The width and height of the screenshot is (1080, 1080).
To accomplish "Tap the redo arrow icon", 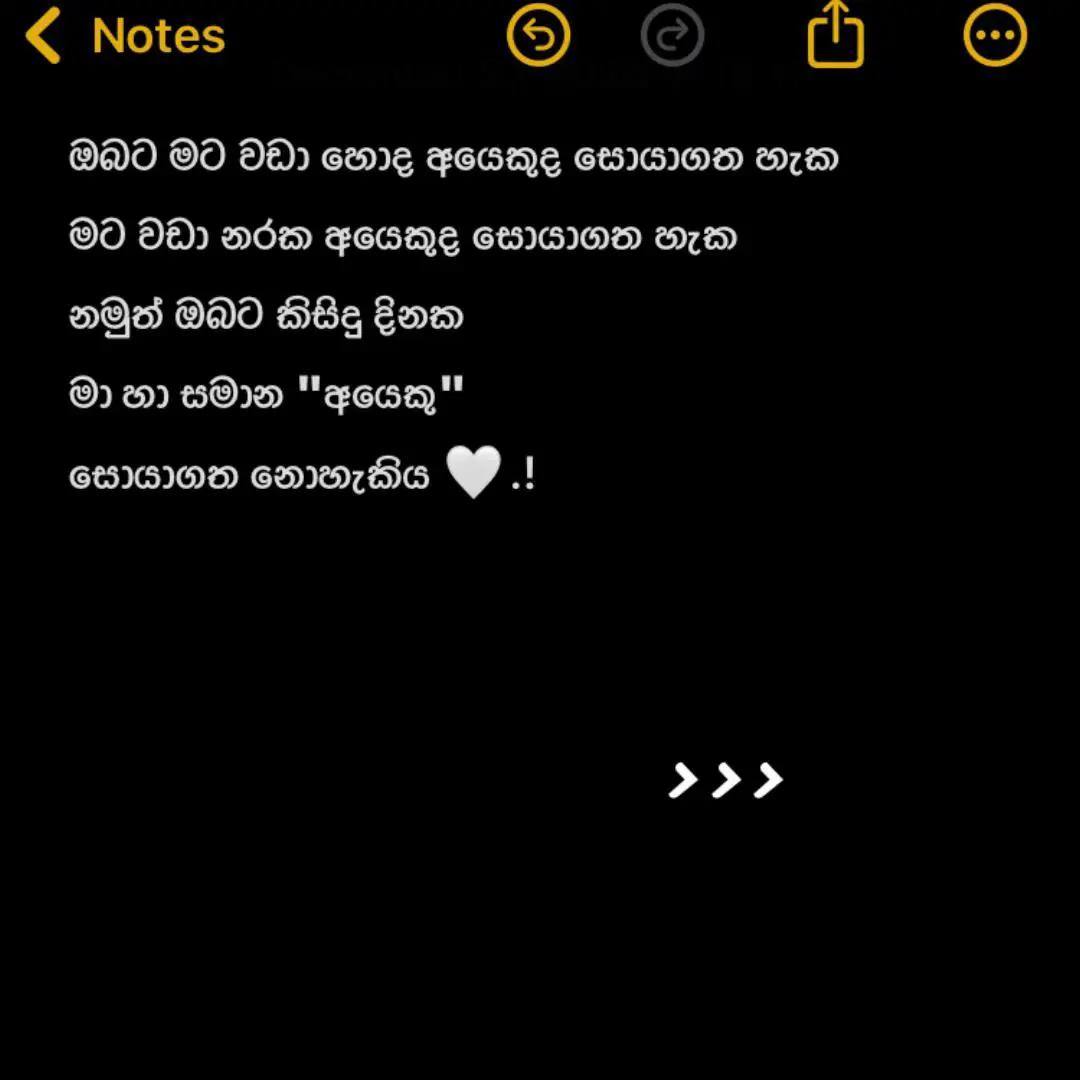I will tap(672, 36).
